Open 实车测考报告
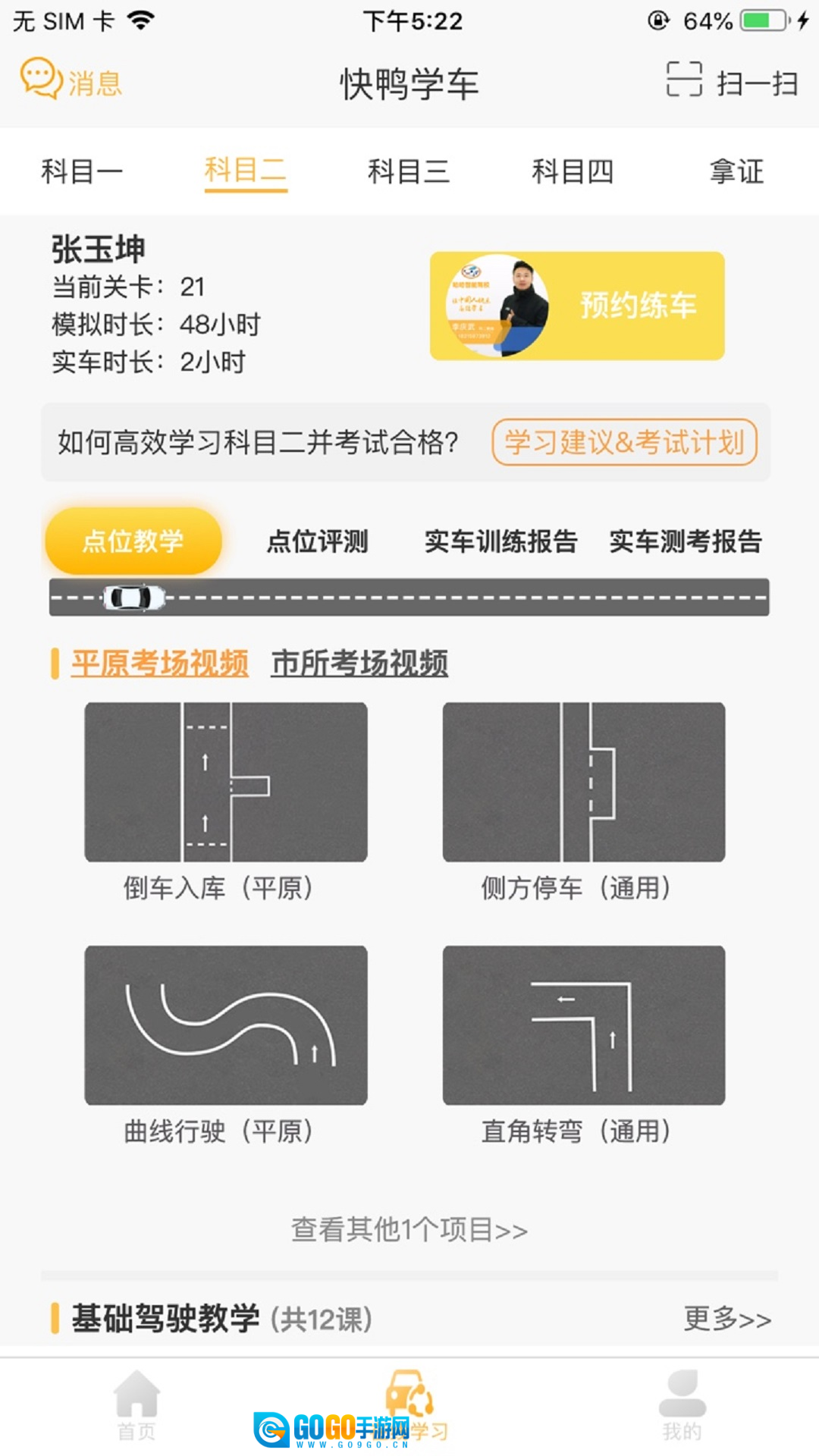Screen dimensions: 819x1456 (686, 541)
